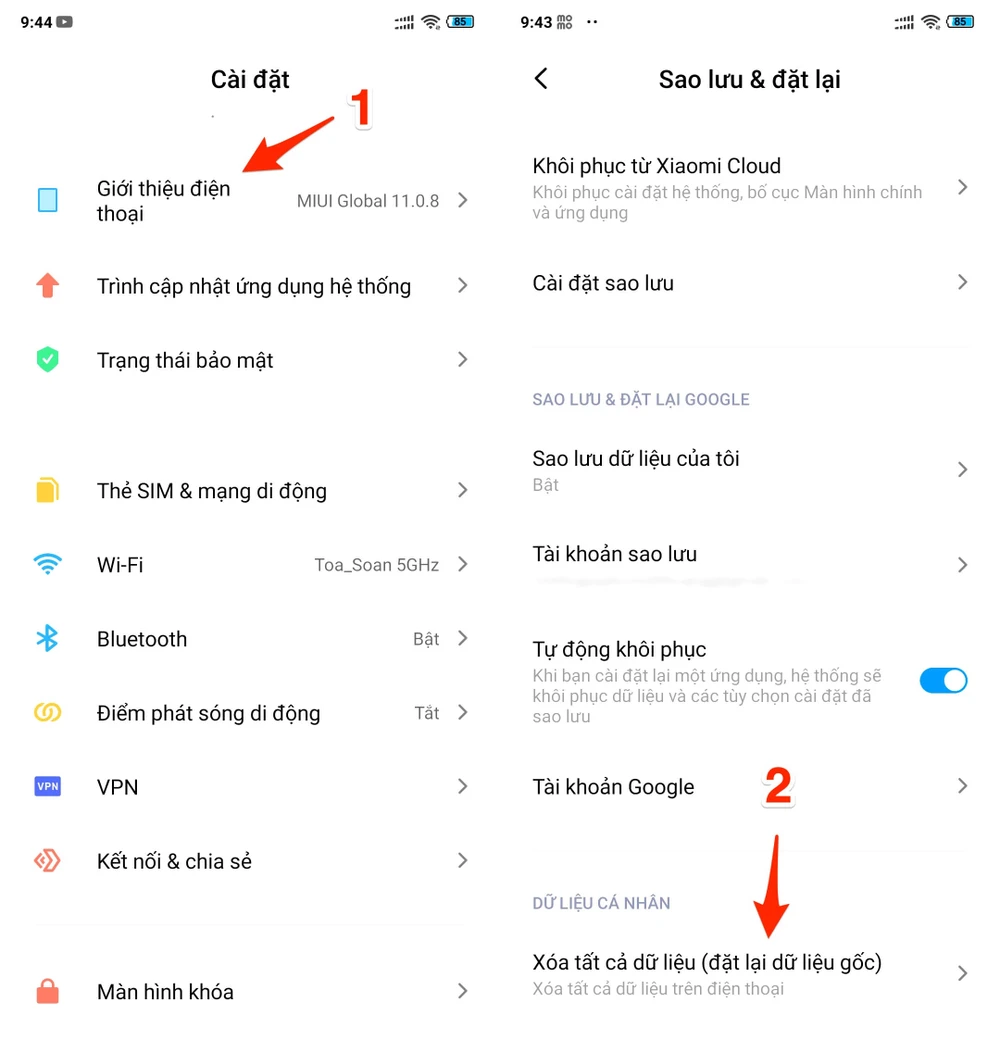
Task: Open Trạng thái bảo mật
Action: click(185, 360)
